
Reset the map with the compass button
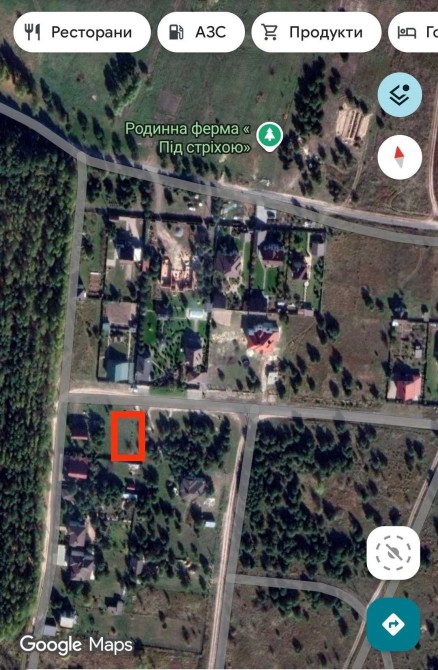click(400, 157)
